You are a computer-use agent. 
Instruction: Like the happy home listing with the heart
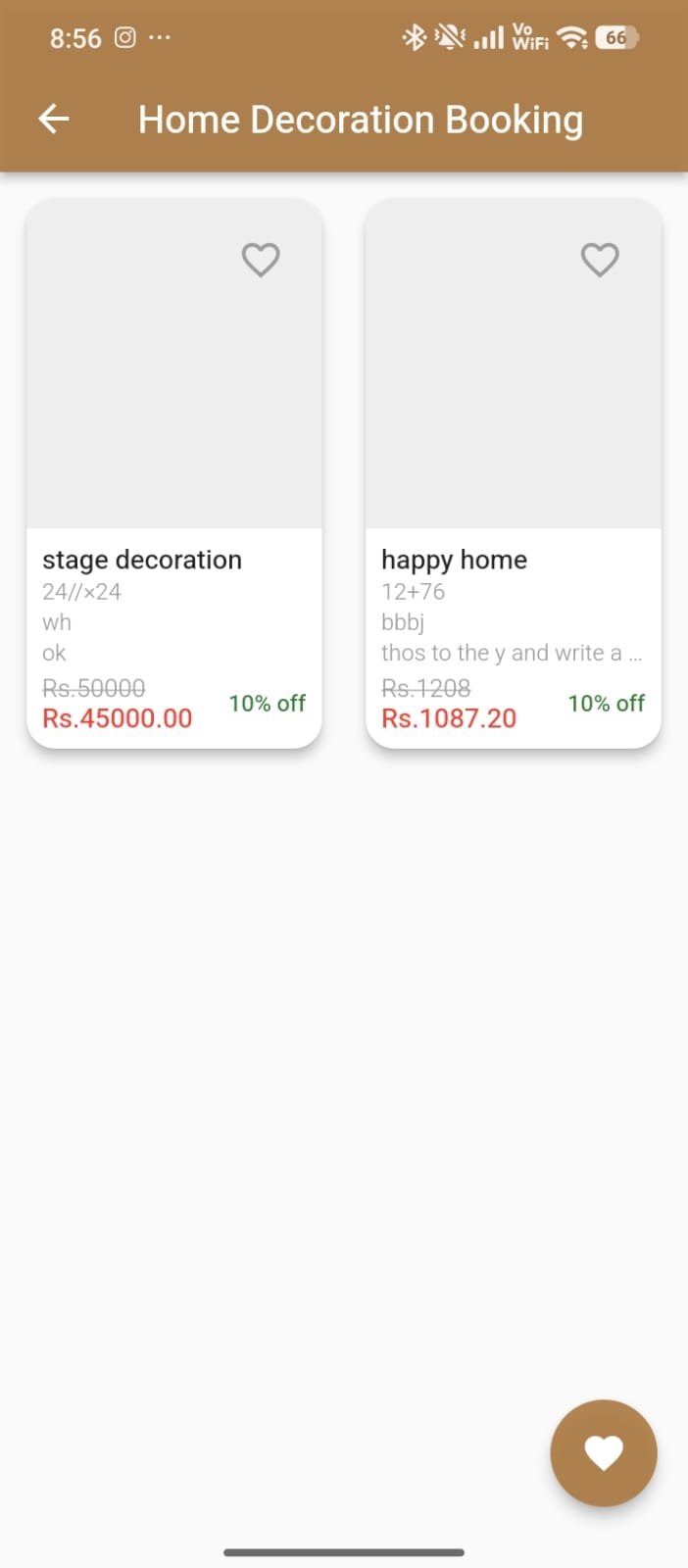point(600,260)
